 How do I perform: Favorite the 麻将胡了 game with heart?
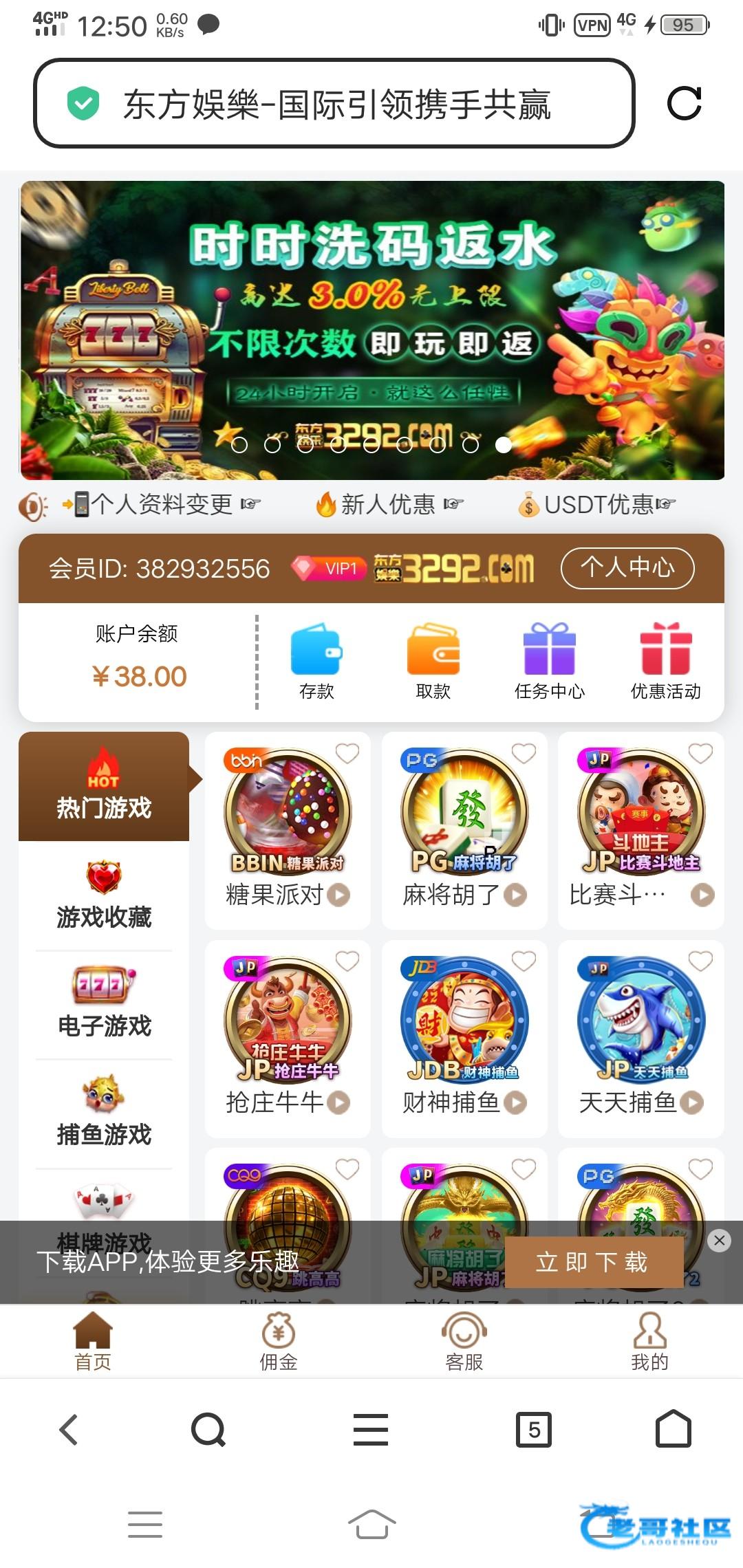[524, 754]
